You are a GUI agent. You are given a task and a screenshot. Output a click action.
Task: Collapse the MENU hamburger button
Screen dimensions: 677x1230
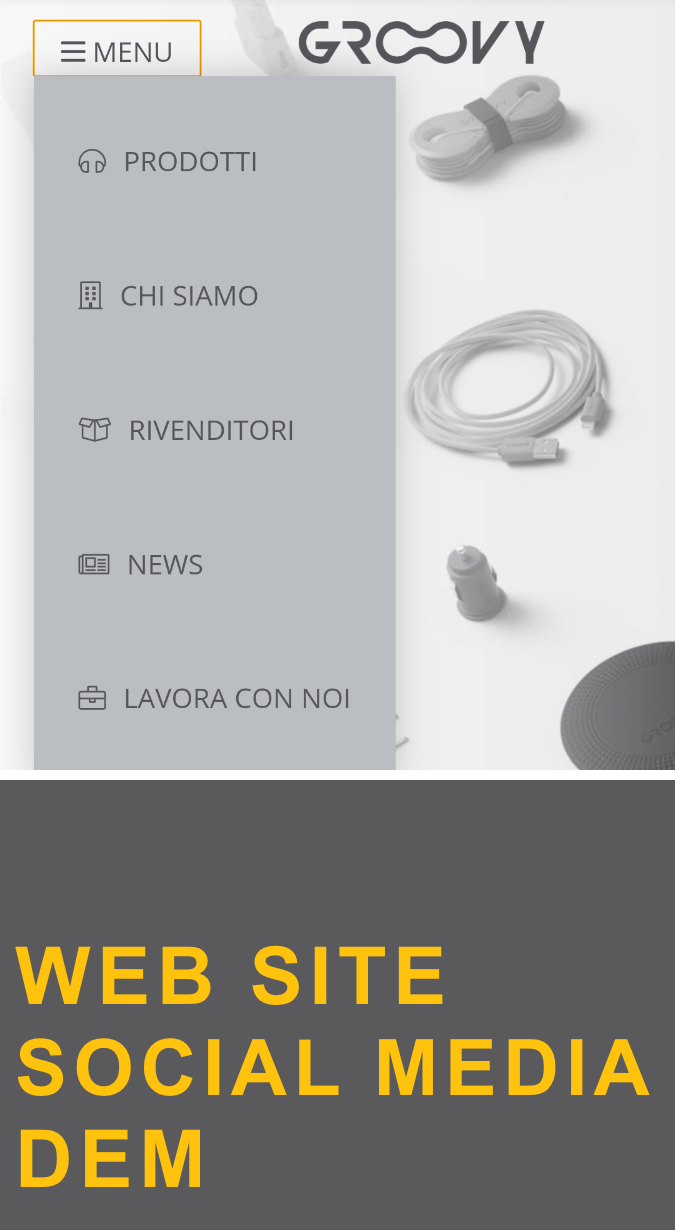click(117, 49)
